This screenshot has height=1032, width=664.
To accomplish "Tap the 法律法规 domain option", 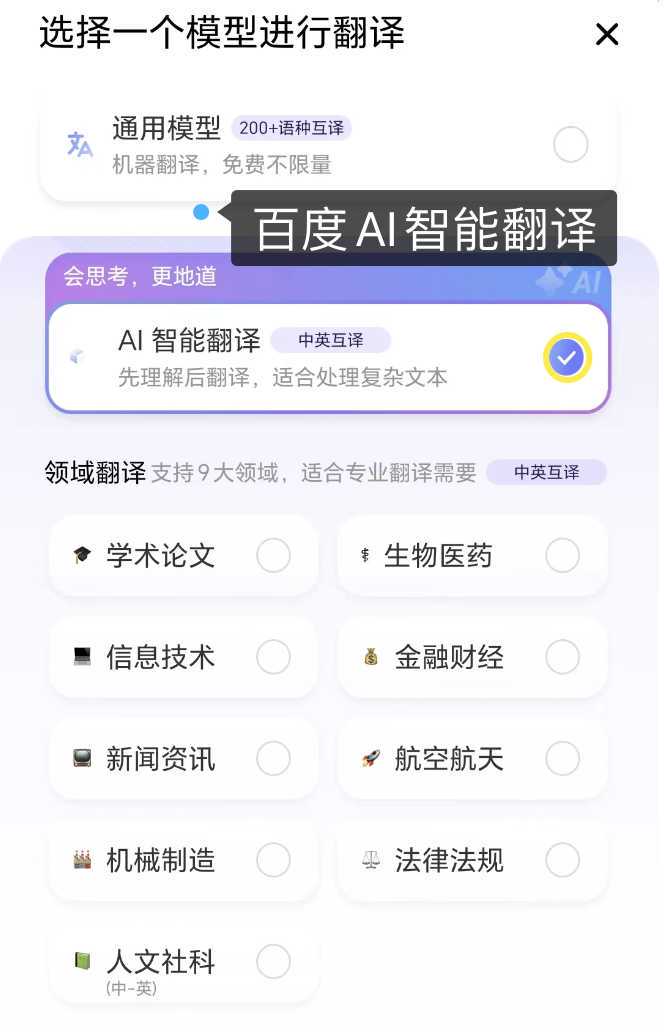I will tap(562, 860).
